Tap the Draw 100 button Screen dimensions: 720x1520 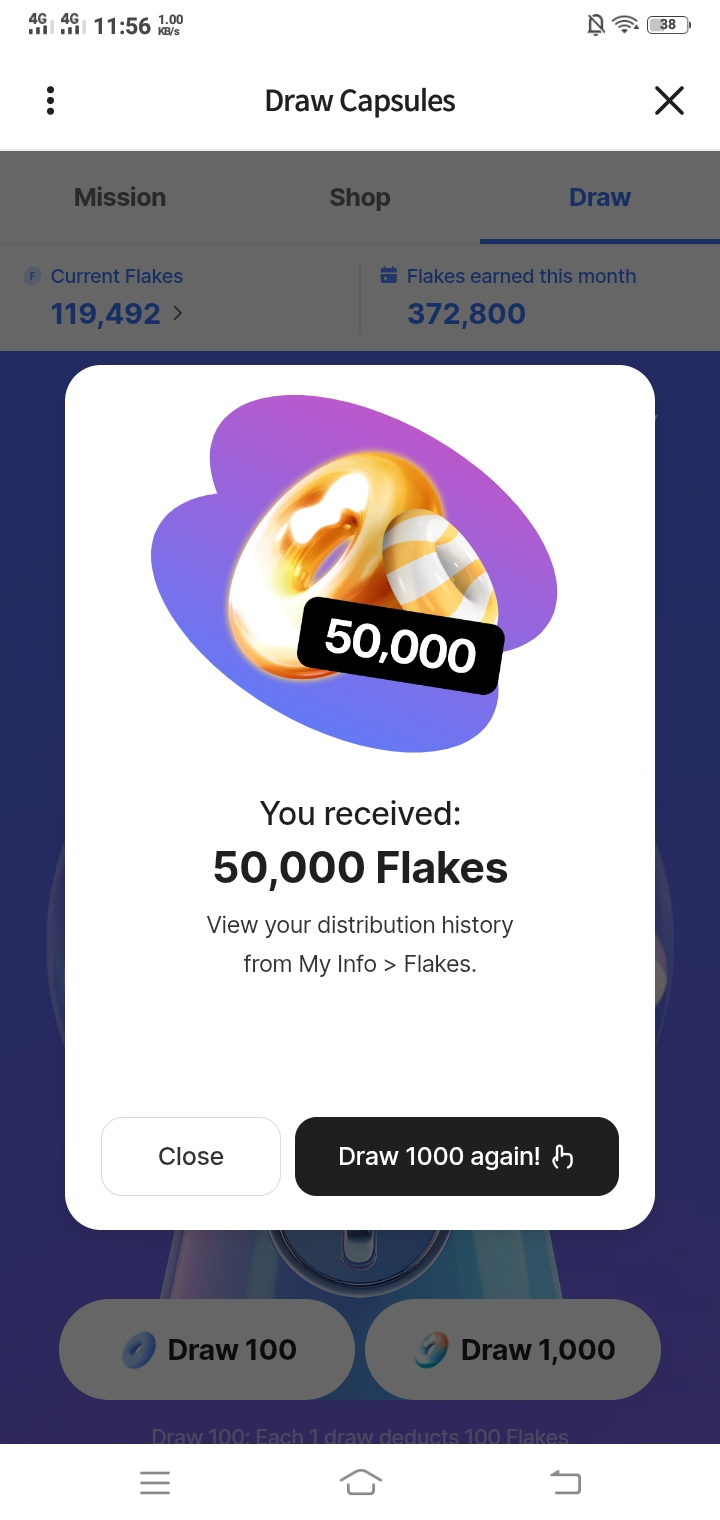[207, 1349]
